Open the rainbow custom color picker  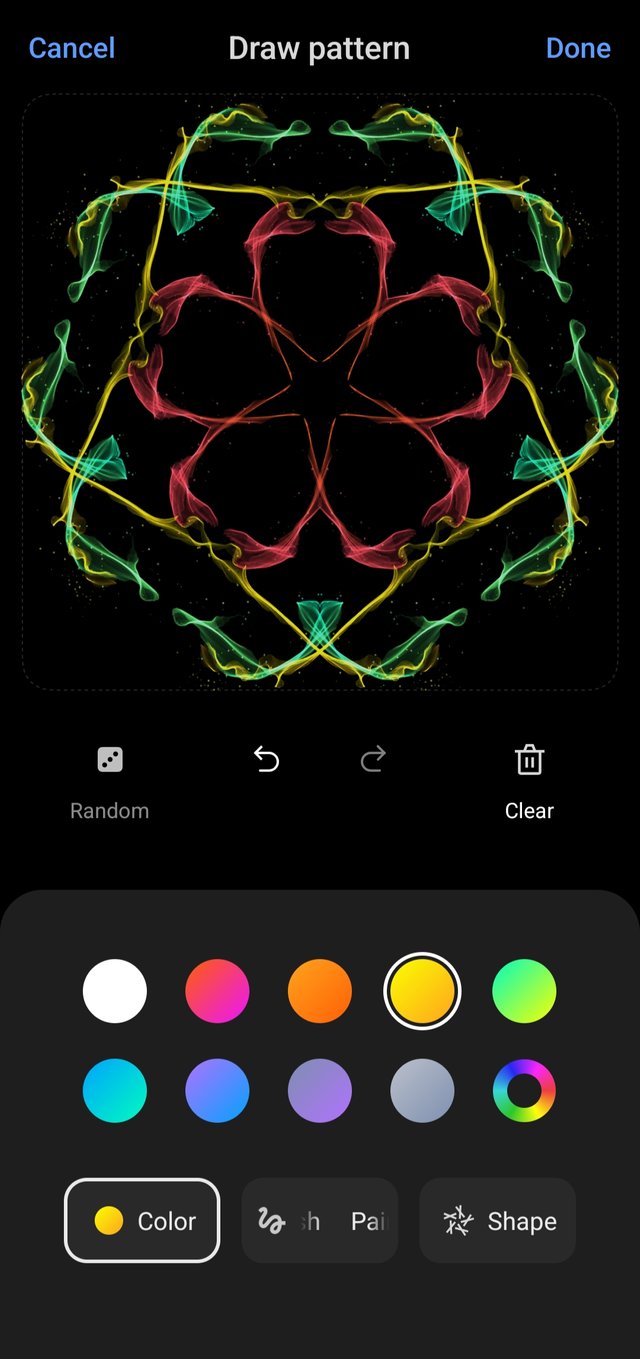[524, 1091]
